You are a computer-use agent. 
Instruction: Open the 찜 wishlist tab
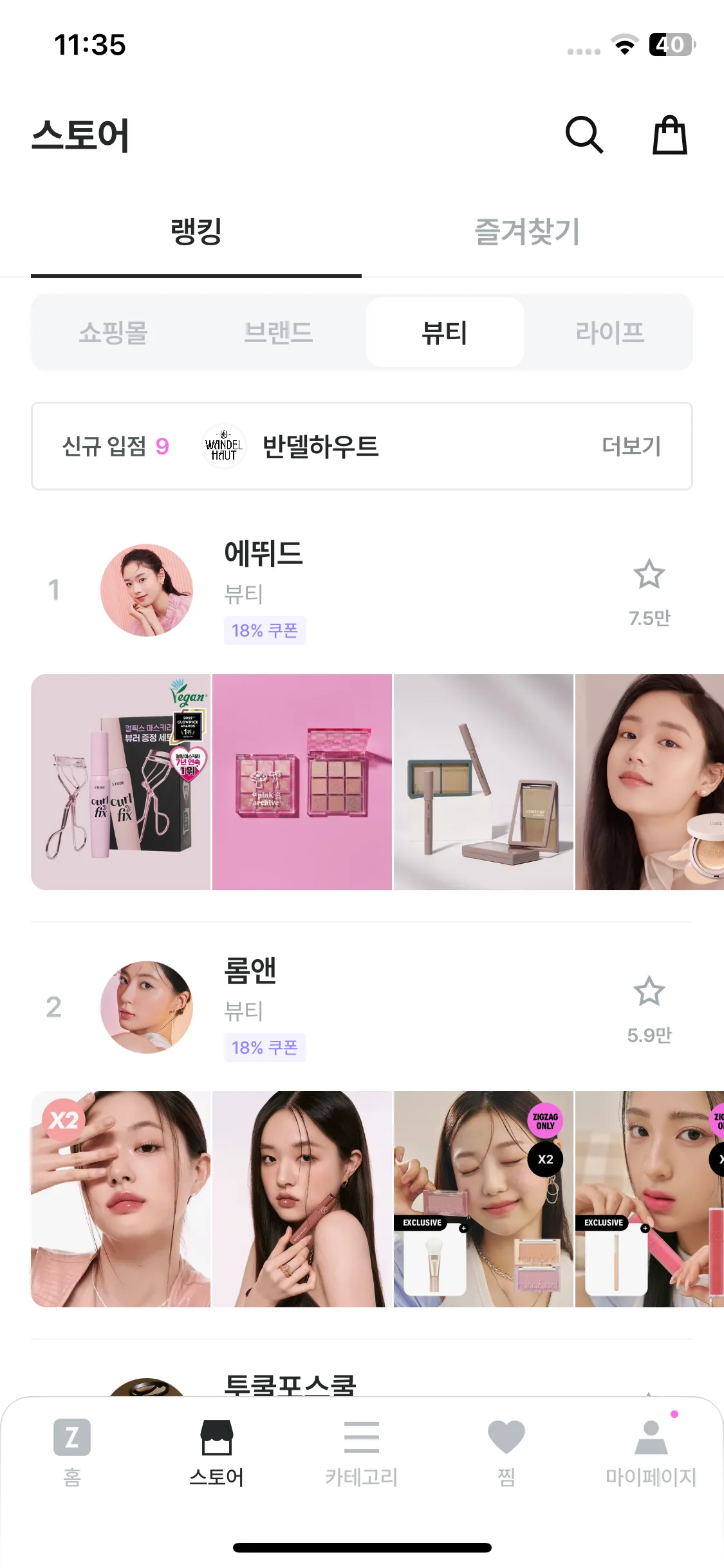[506, 1452]
